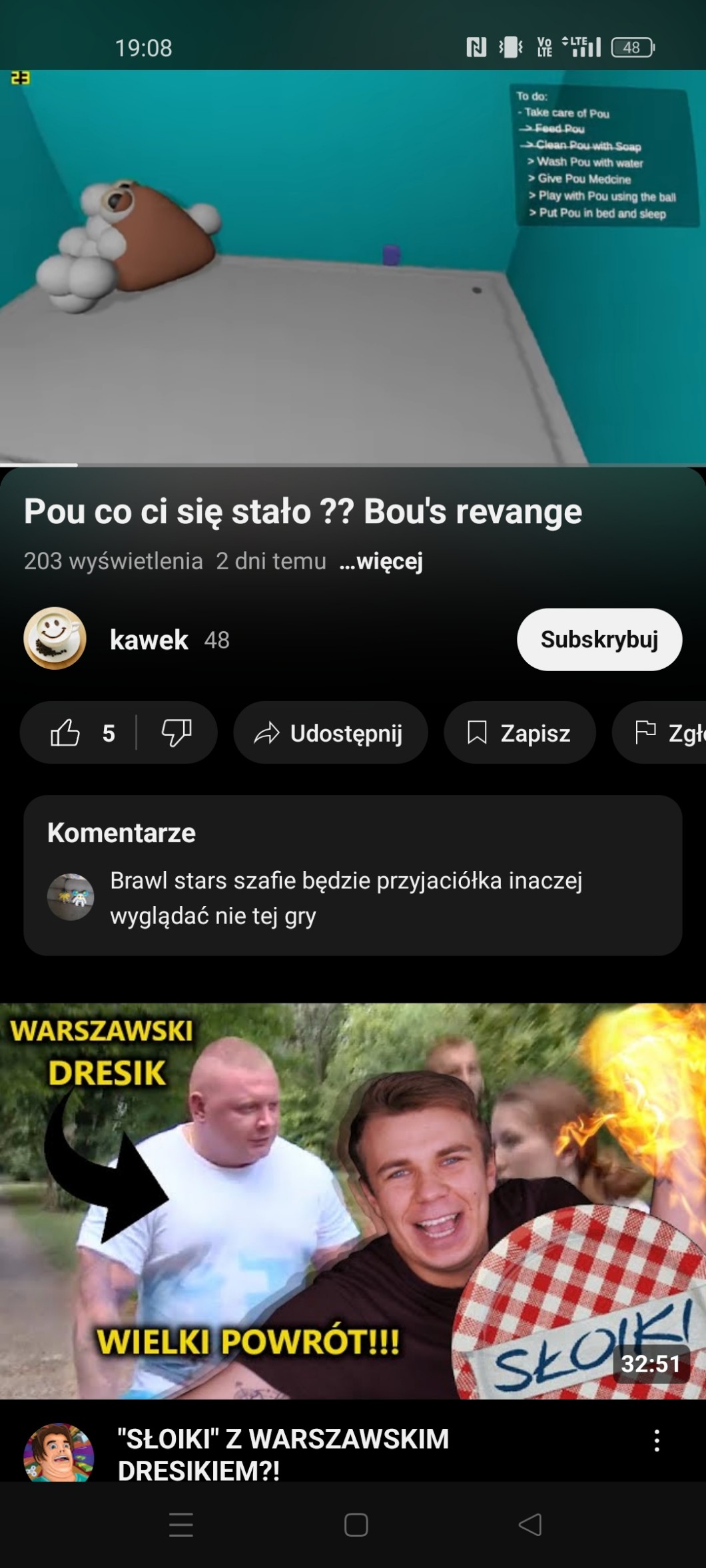Subscribe with Subskrybuj button
The height and width of the screenshot is (1568, 706).
click(599, 639)
